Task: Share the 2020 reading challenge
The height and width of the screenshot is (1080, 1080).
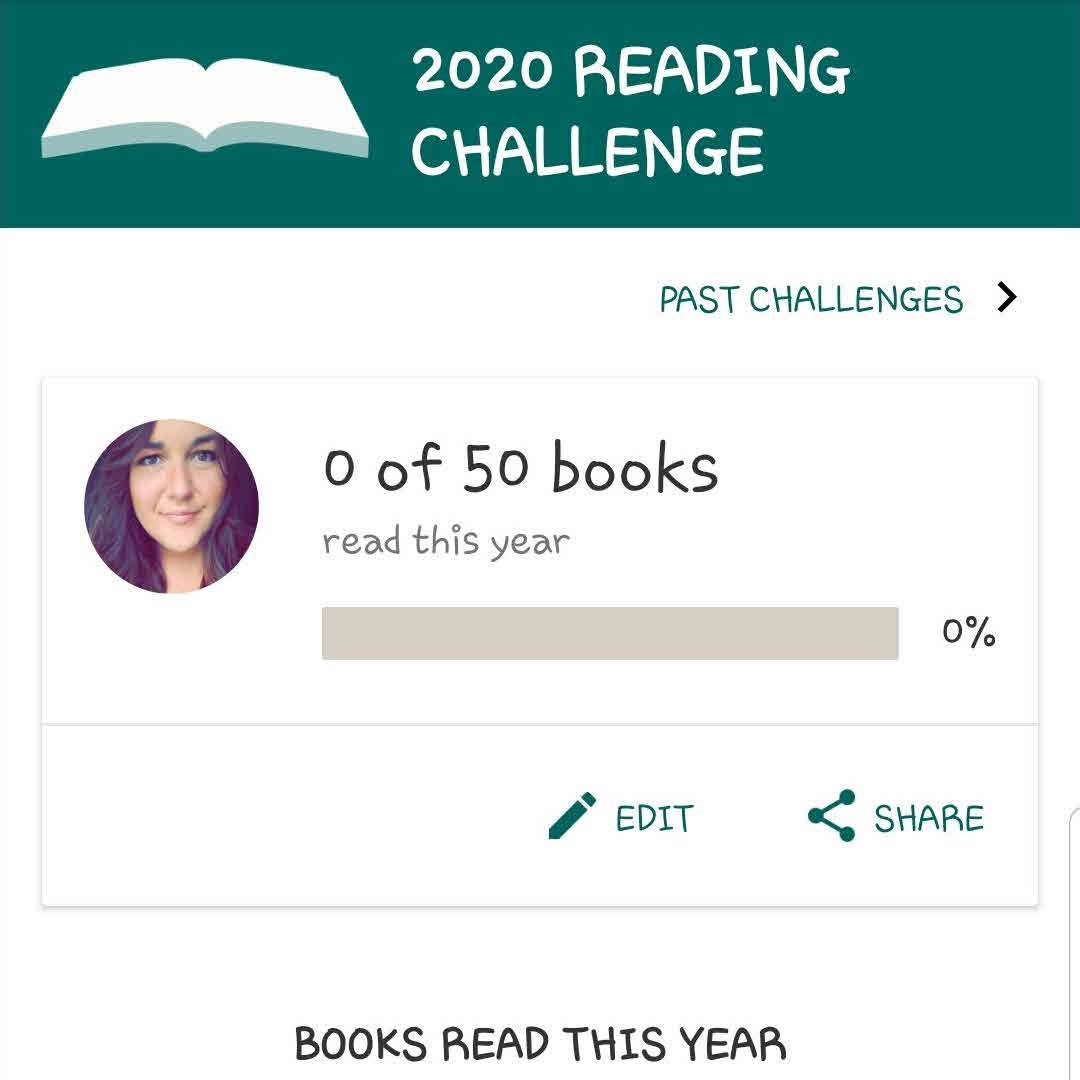Action: click(896, 817)
